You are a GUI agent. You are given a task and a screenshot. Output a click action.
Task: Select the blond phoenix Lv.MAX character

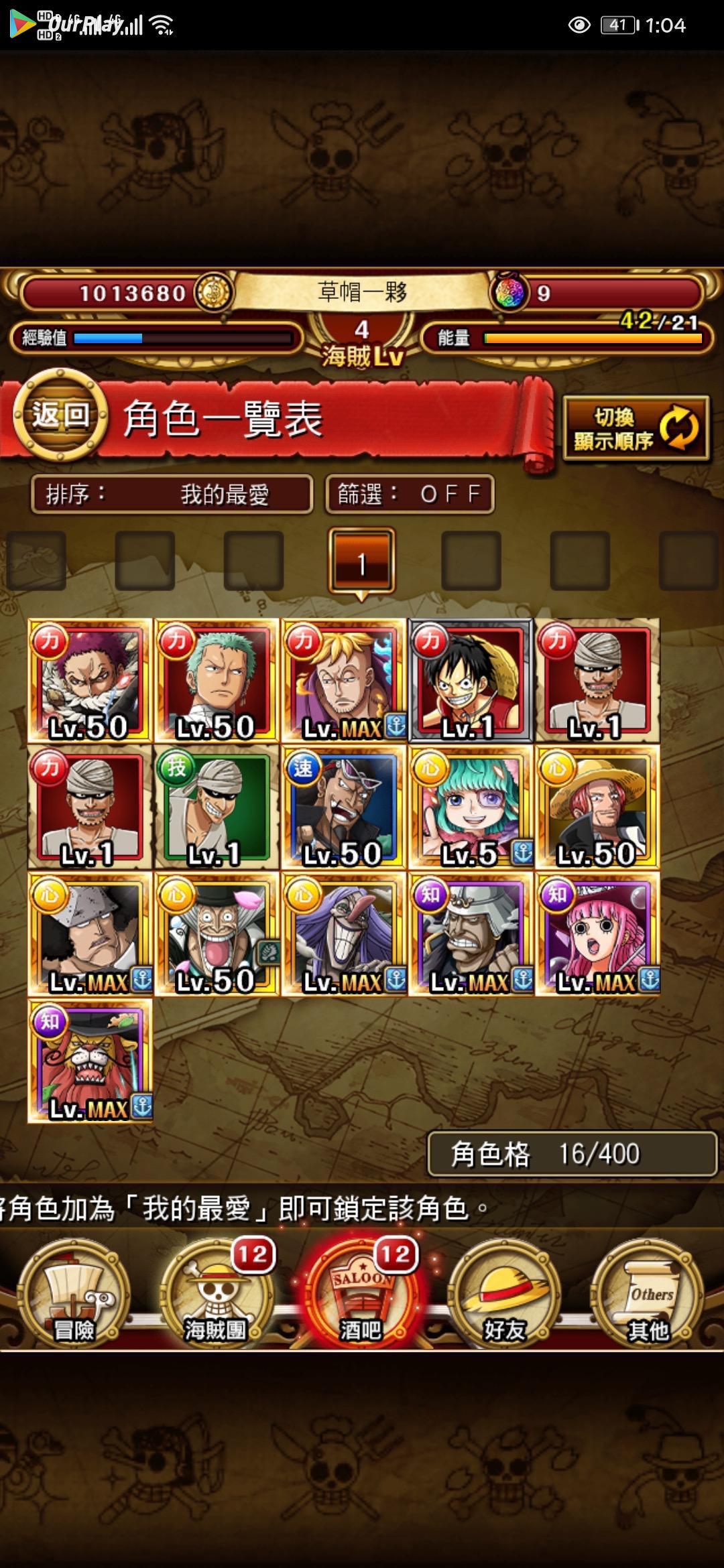point(343,681)
